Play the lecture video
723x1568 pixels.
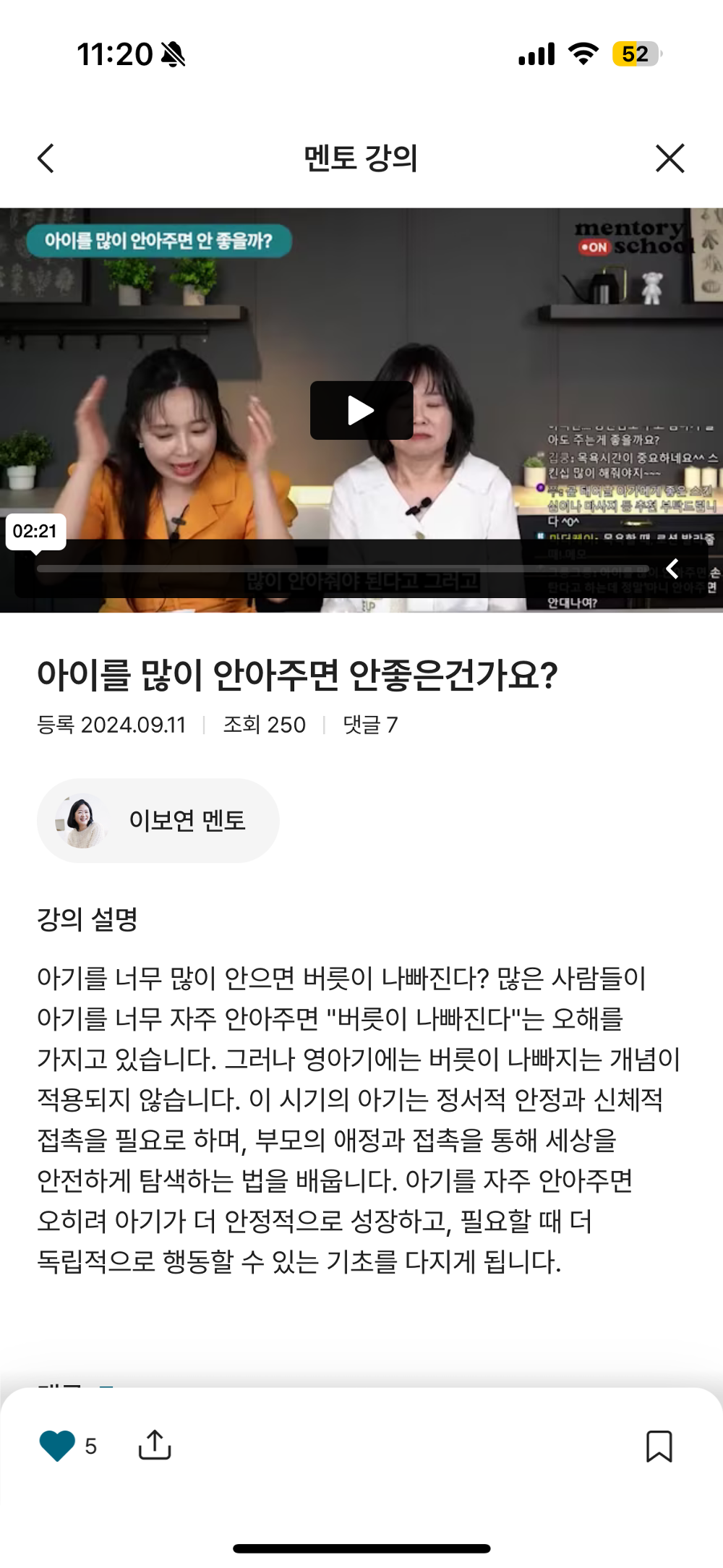click(361, 409)
